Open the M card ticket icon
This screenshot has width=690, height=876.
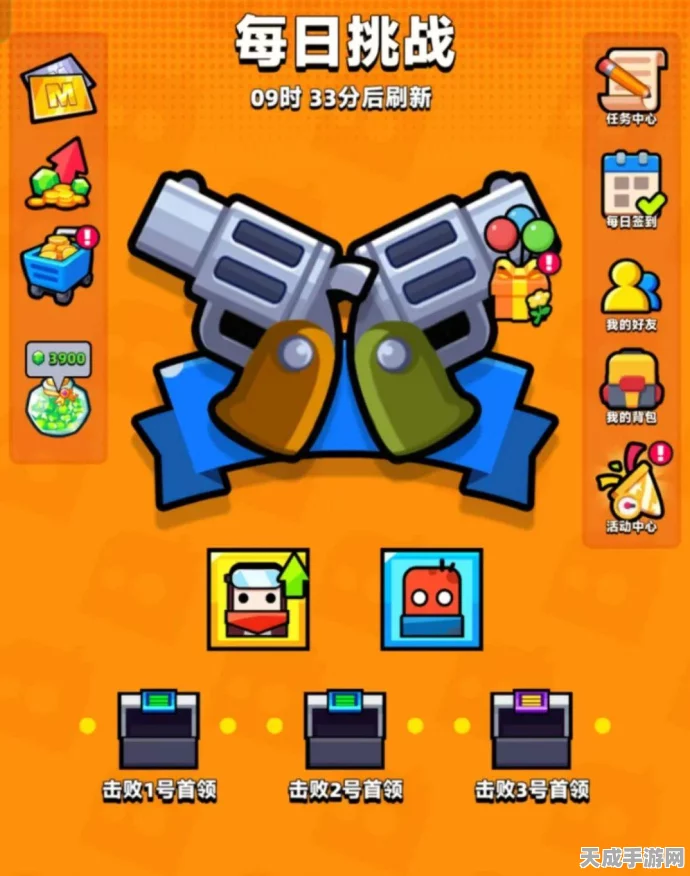point(58,88)
